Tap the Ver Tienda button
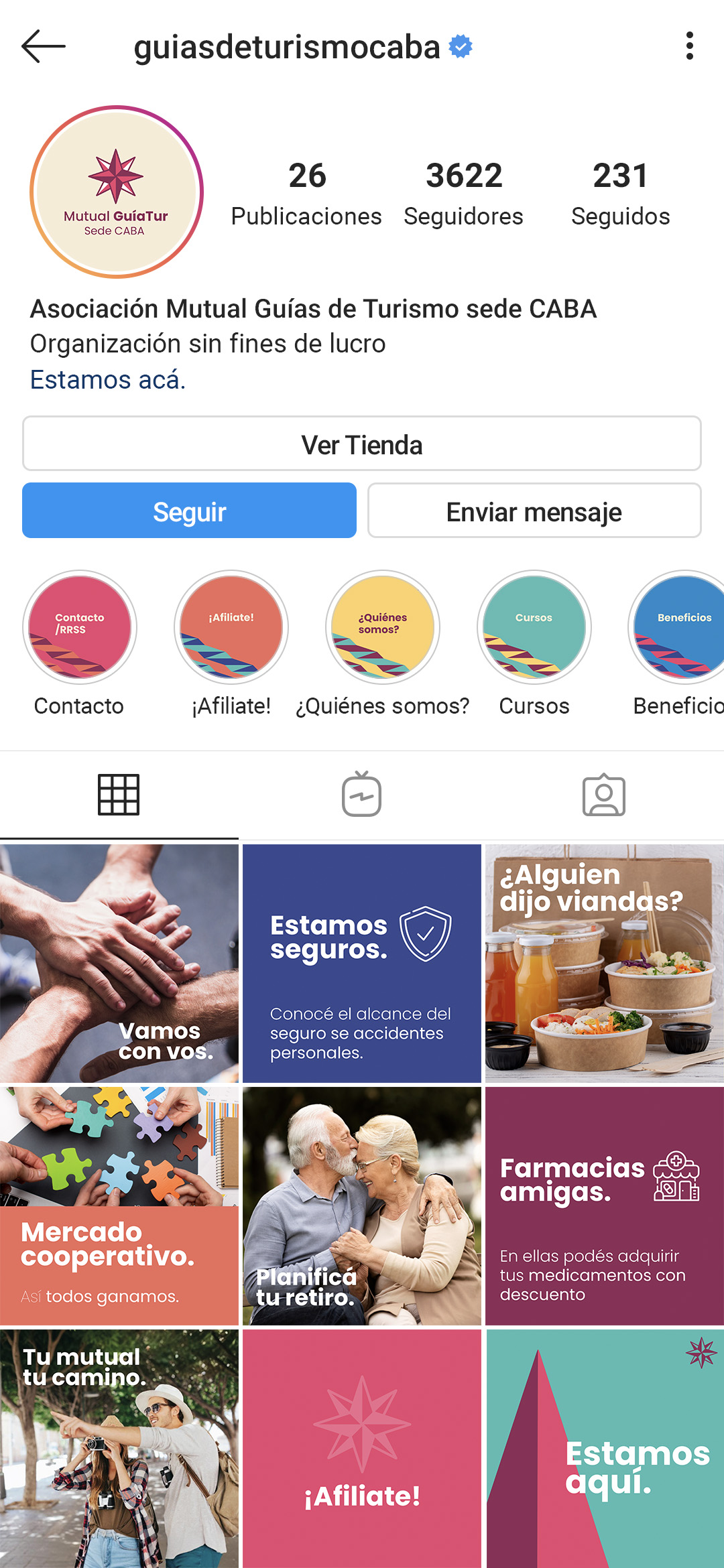This screenshot has height=1568, width=724. [362, 444]
